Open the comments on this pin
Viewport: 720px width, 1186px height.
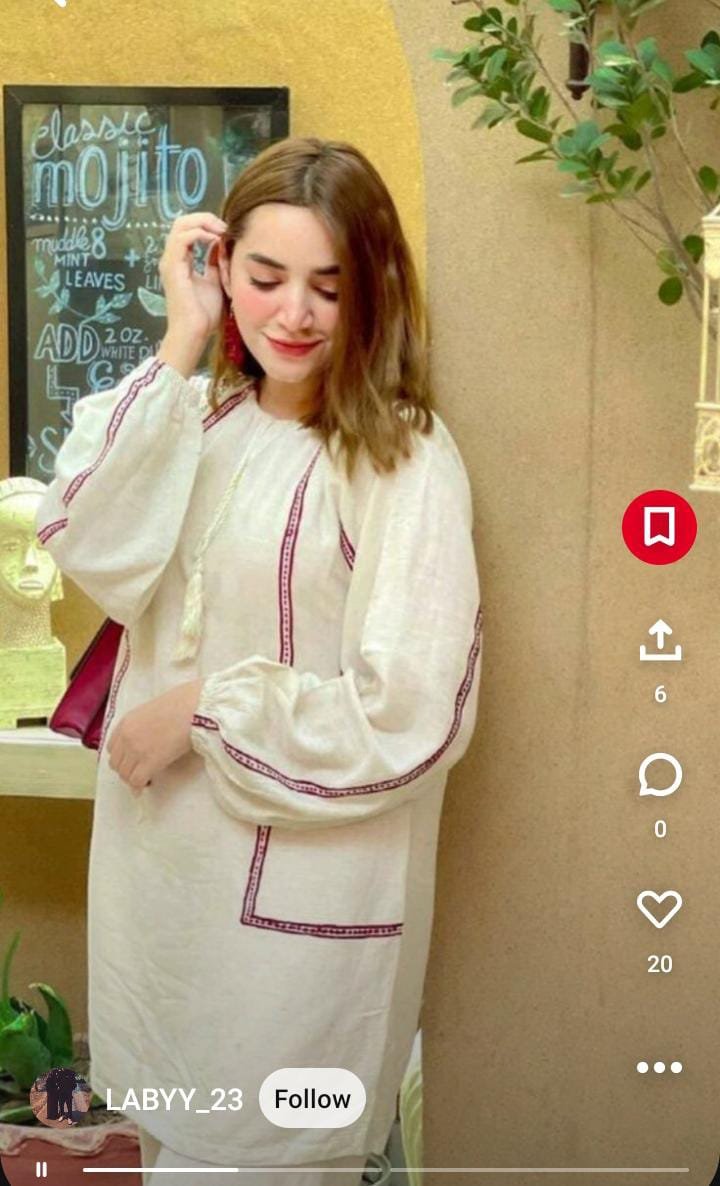click(x=660, y=776)
